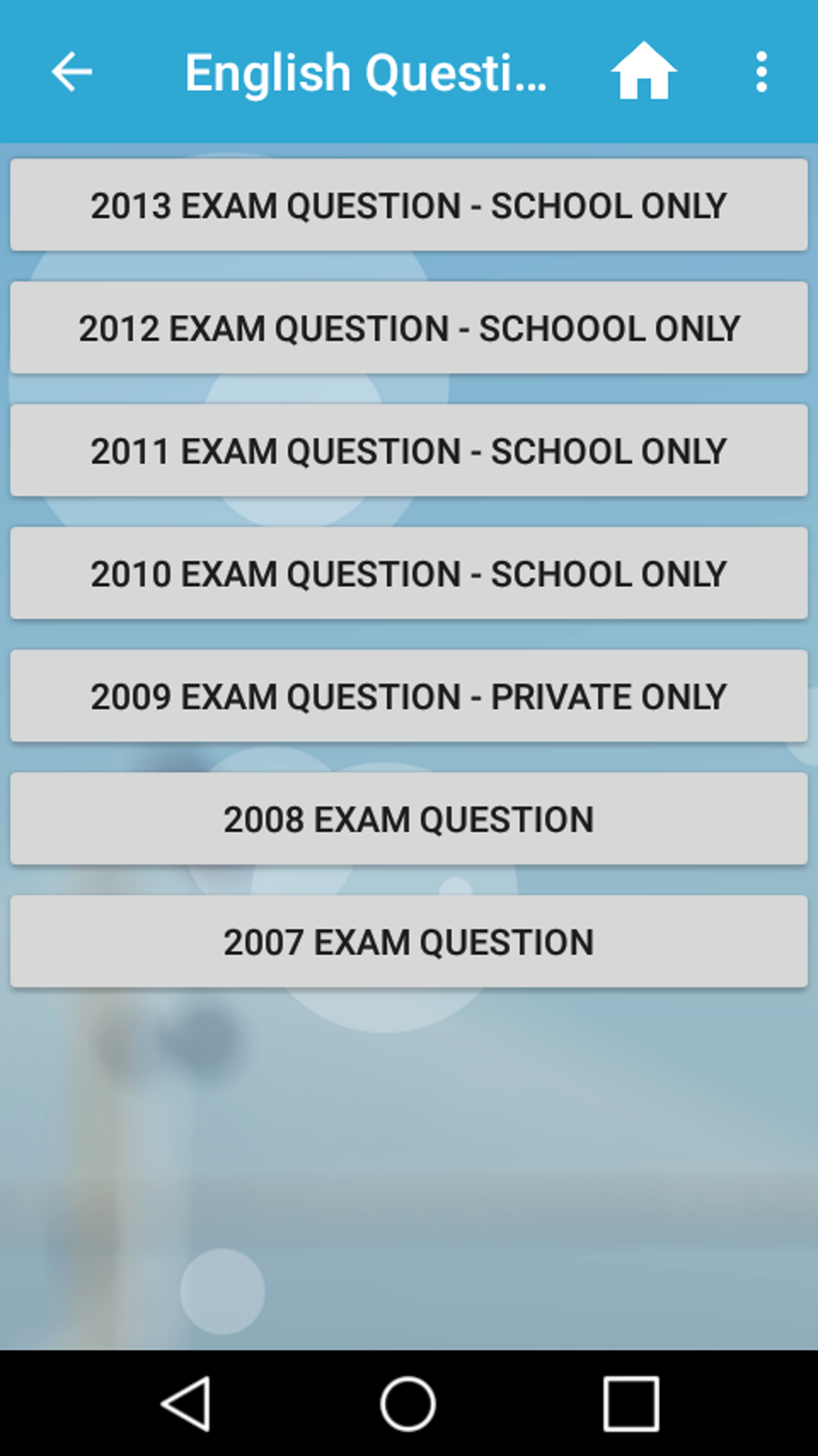Open the 2007 Exam Question
Viewport: 818px width, 1456px height.
point(409,942)
